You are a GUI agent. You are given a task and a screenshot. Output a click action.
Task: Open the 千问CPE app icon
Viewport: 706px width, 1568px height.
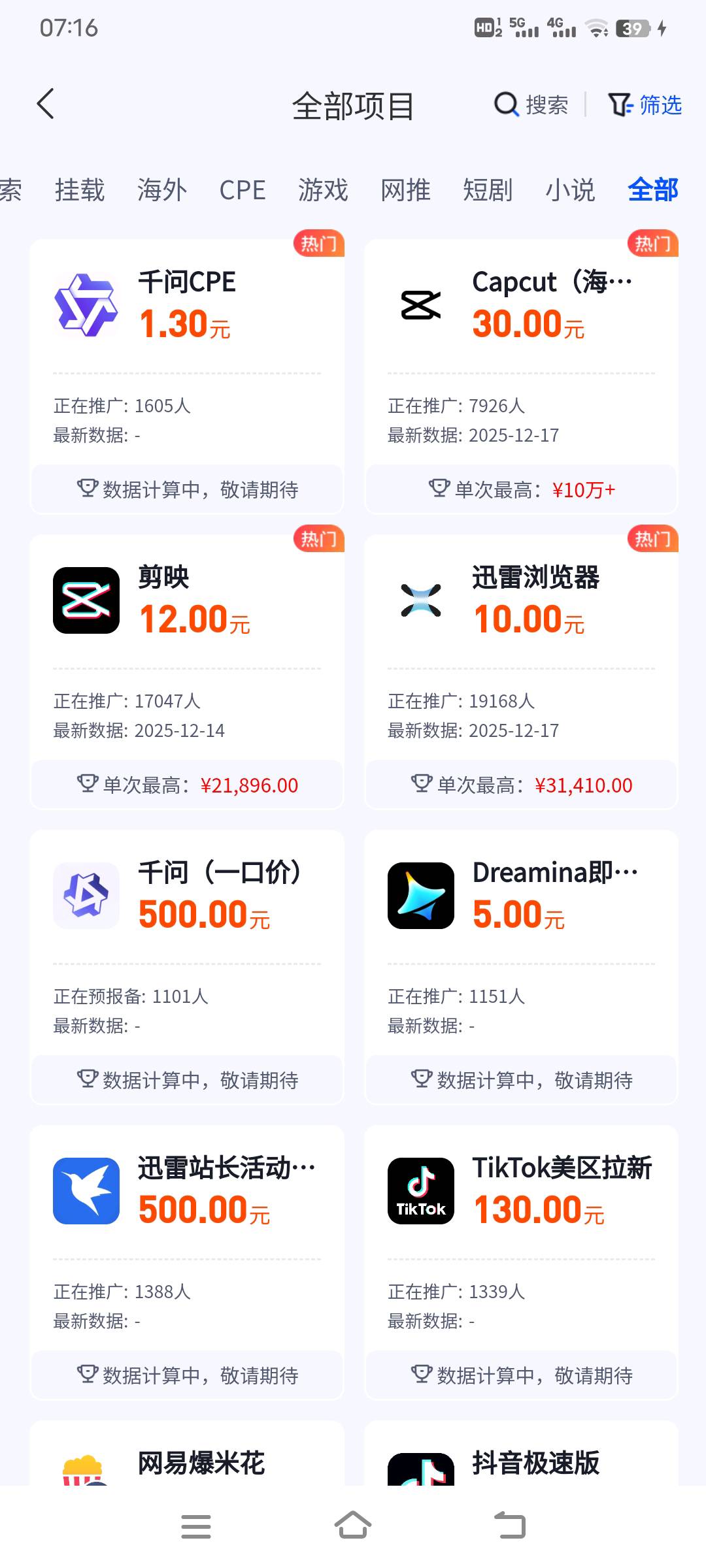(86, 304)
